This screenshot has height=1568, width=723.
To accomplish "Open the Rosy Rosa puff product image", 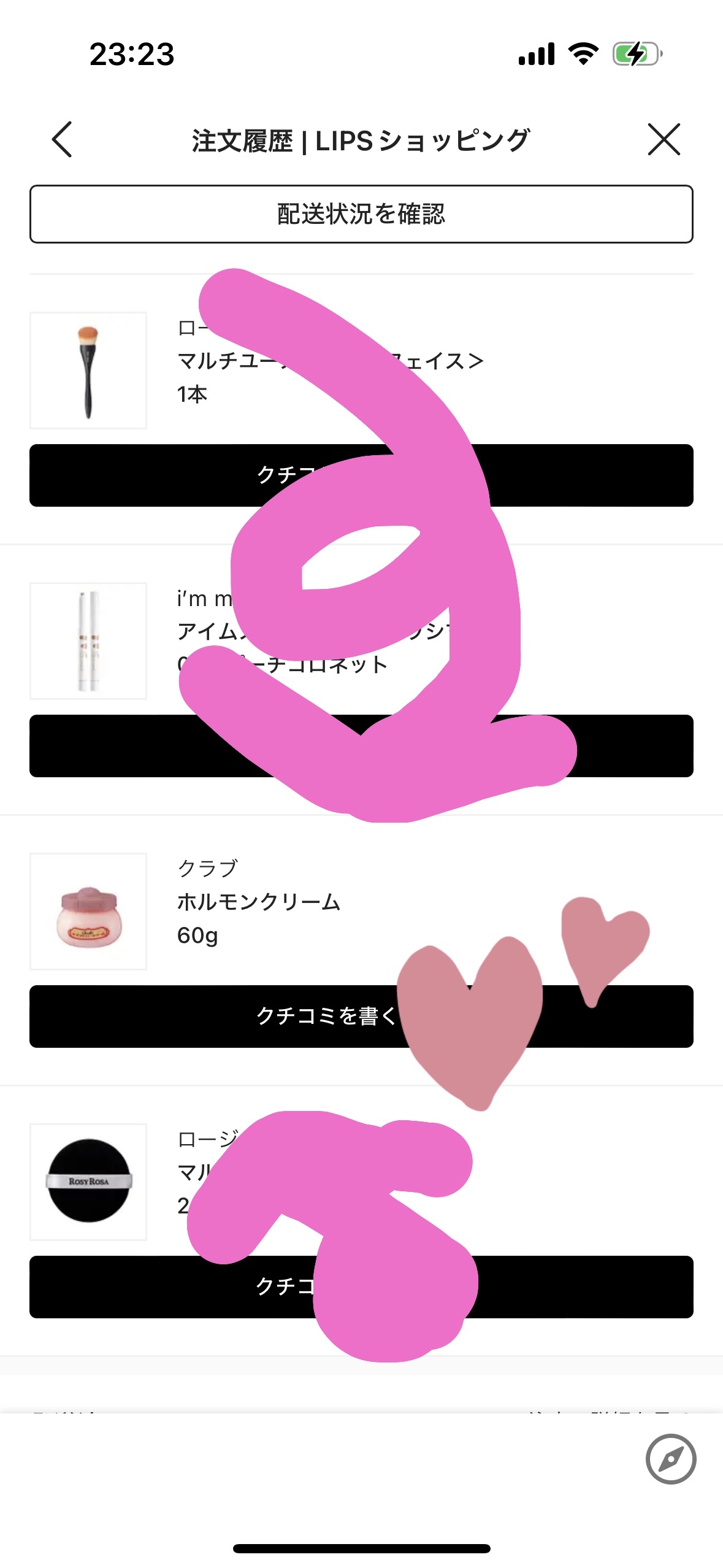I will (88, 1182).
